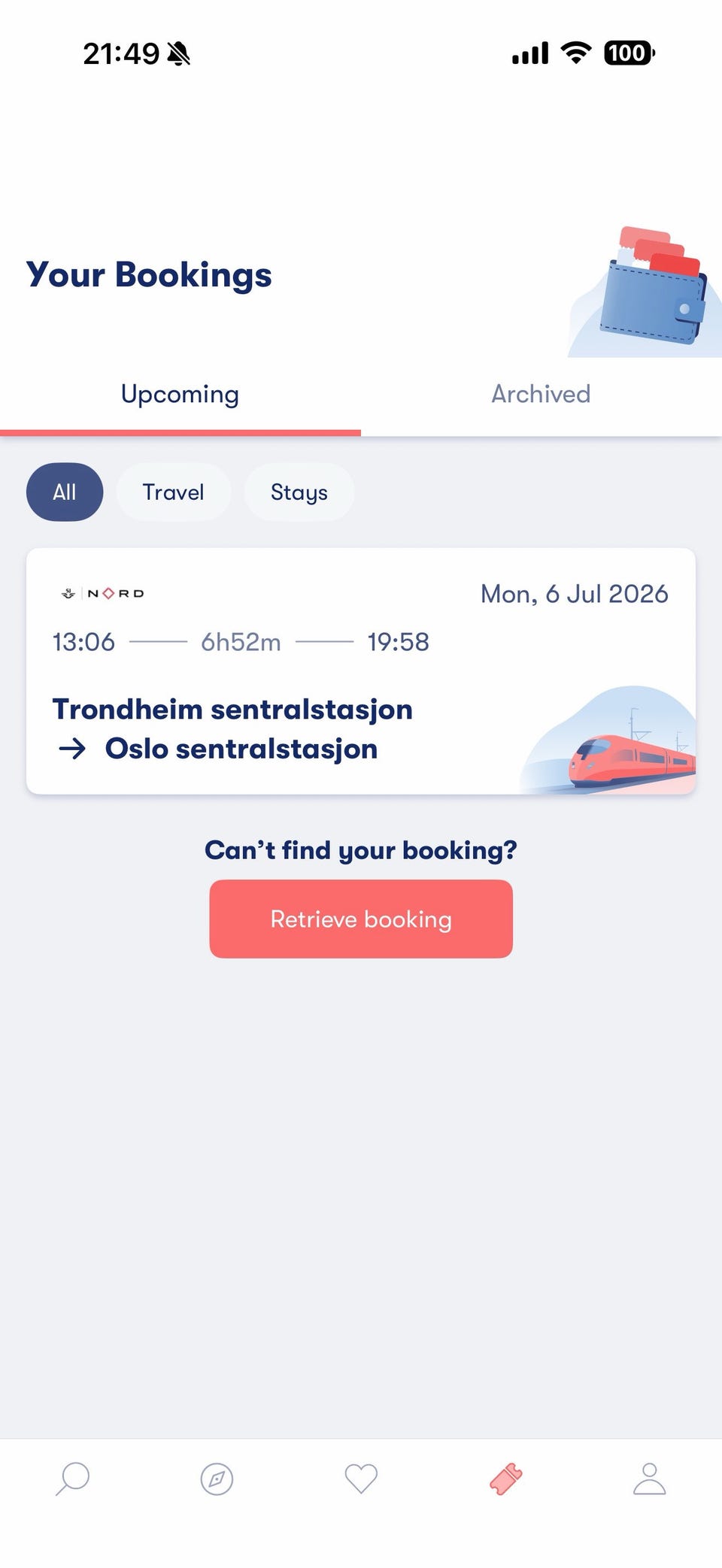Select the Upcoming tab
Viewport: 722px width, 1568px height.
click(180, 395)
